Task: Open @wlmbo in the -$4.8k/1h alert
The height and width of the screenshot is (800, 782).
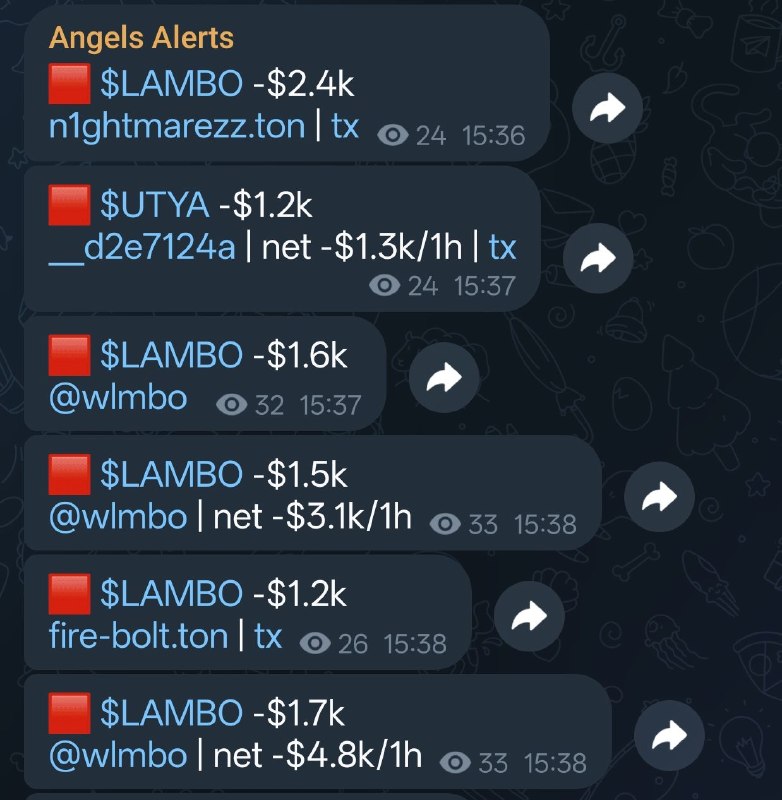Action: tap(118, 756)
